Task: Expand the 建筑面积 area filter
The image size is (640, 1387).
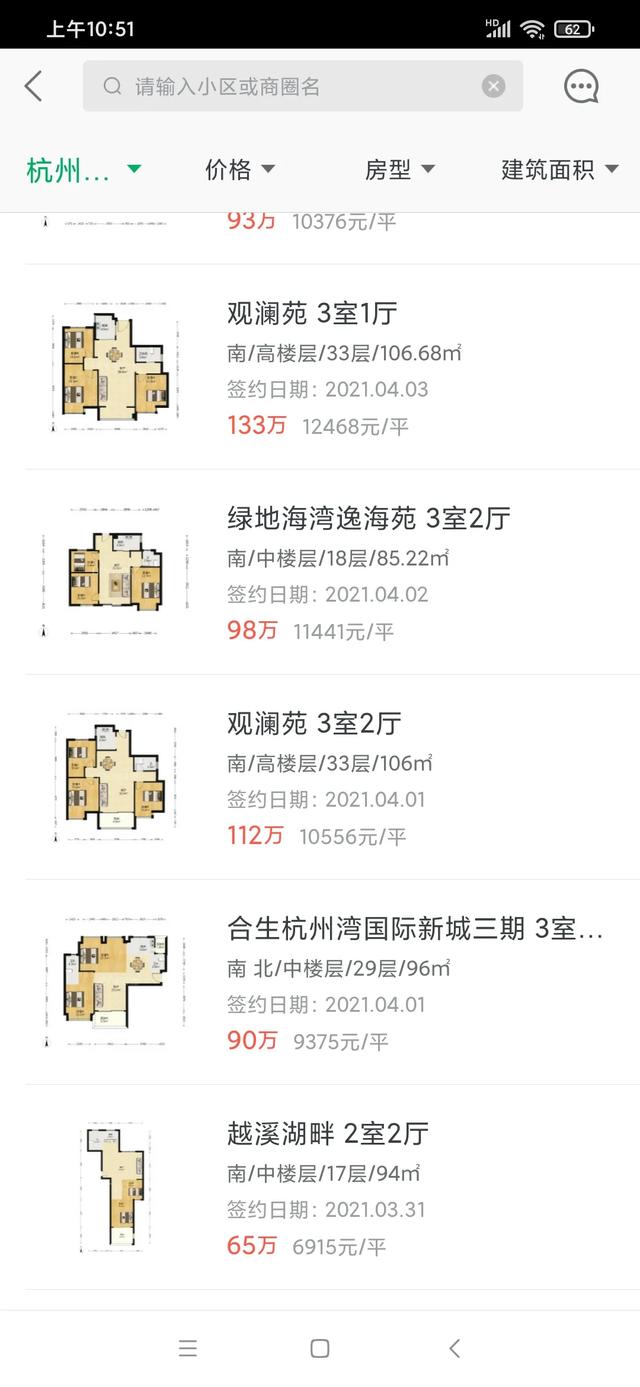Action: pos(560,170)
